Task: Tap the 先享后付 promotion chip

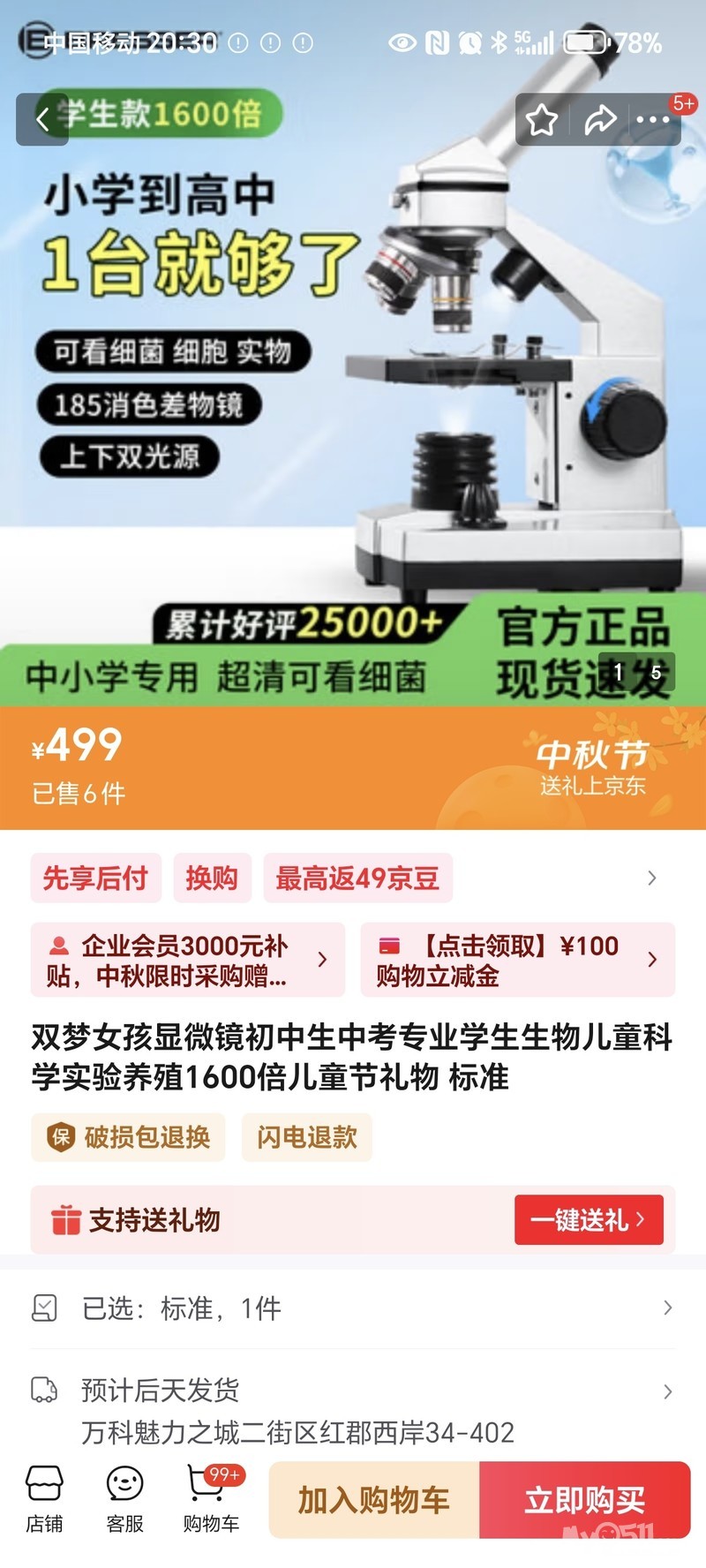Action: click(95, 878)
